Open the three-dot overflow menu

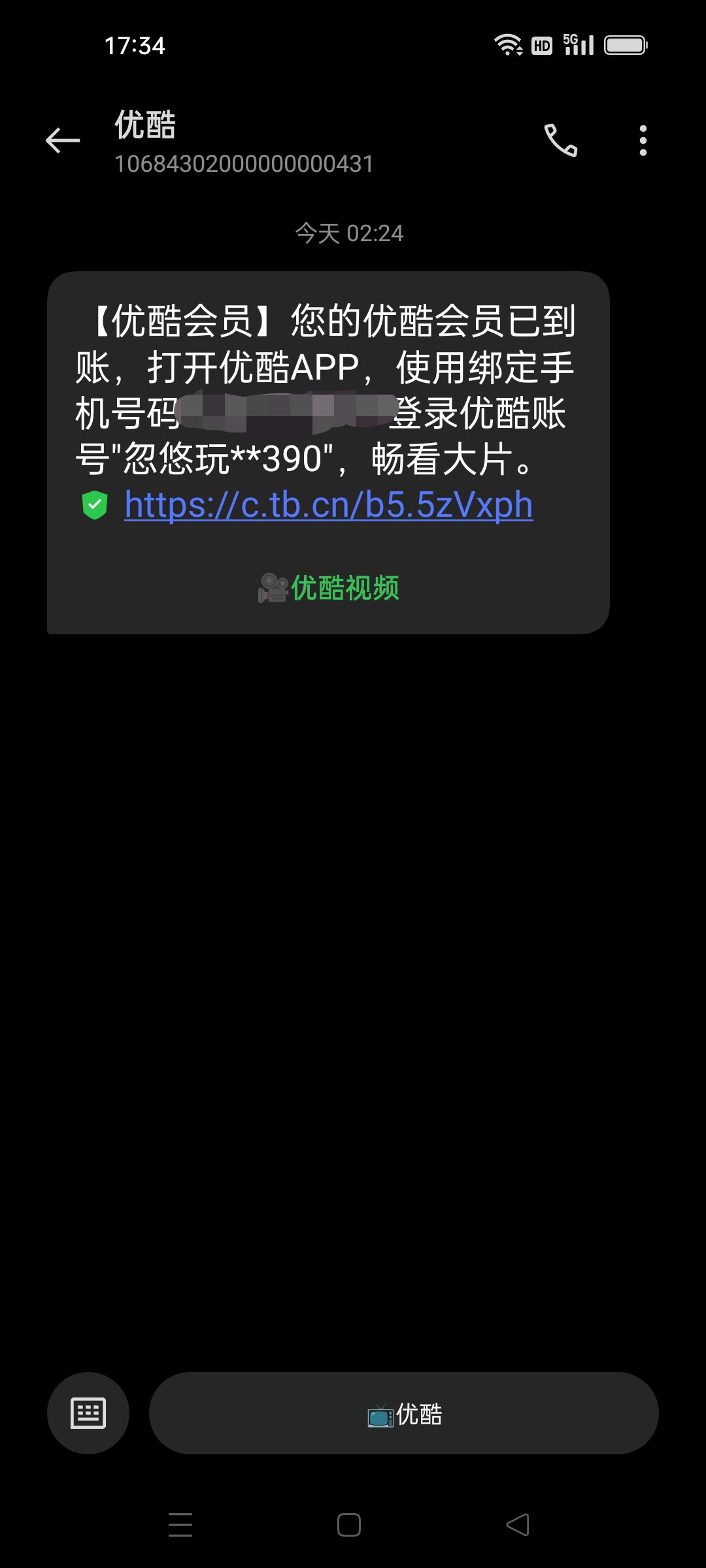point(643,140)
